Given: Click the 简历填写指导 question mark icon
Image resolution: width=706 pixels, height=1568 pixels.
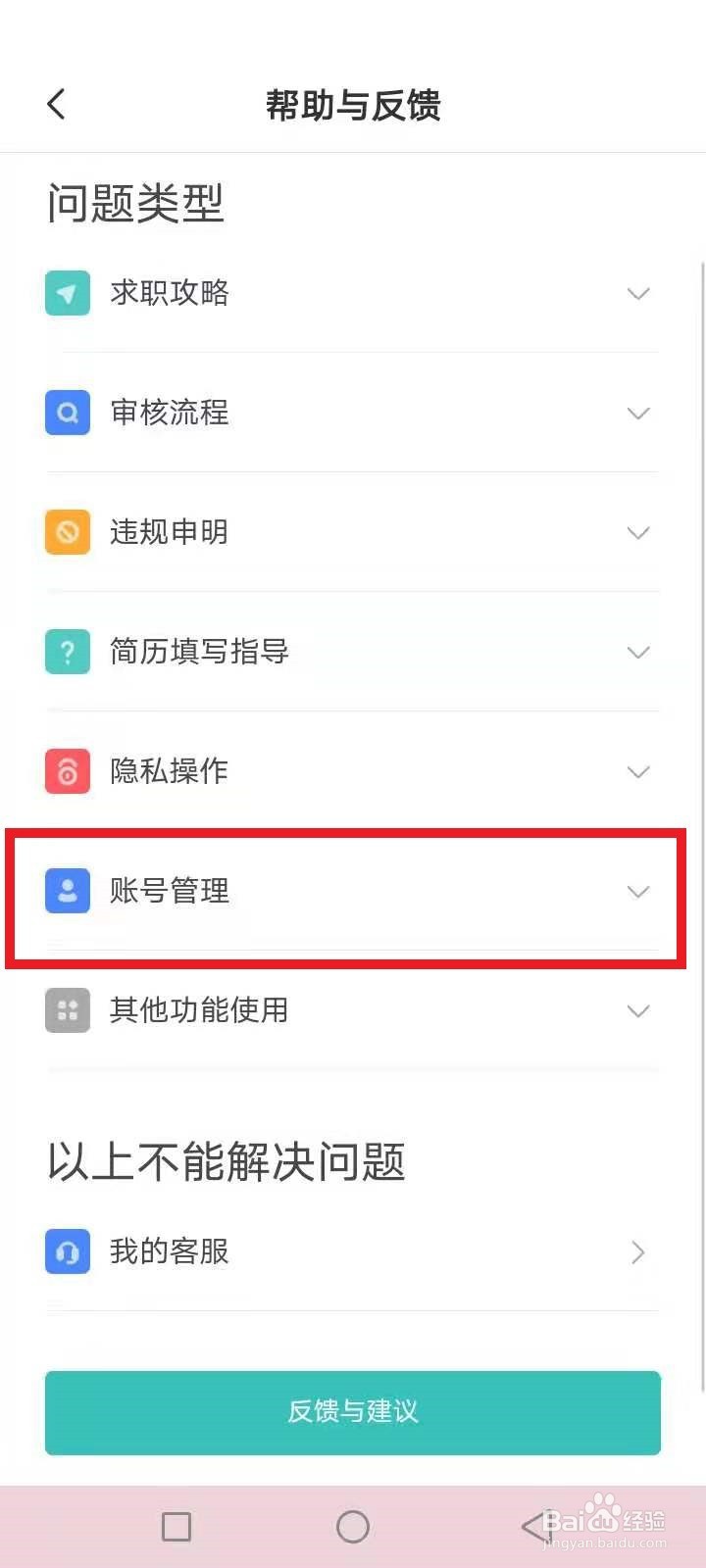Looking at the screenshot, I should click(x=67, y=652).
